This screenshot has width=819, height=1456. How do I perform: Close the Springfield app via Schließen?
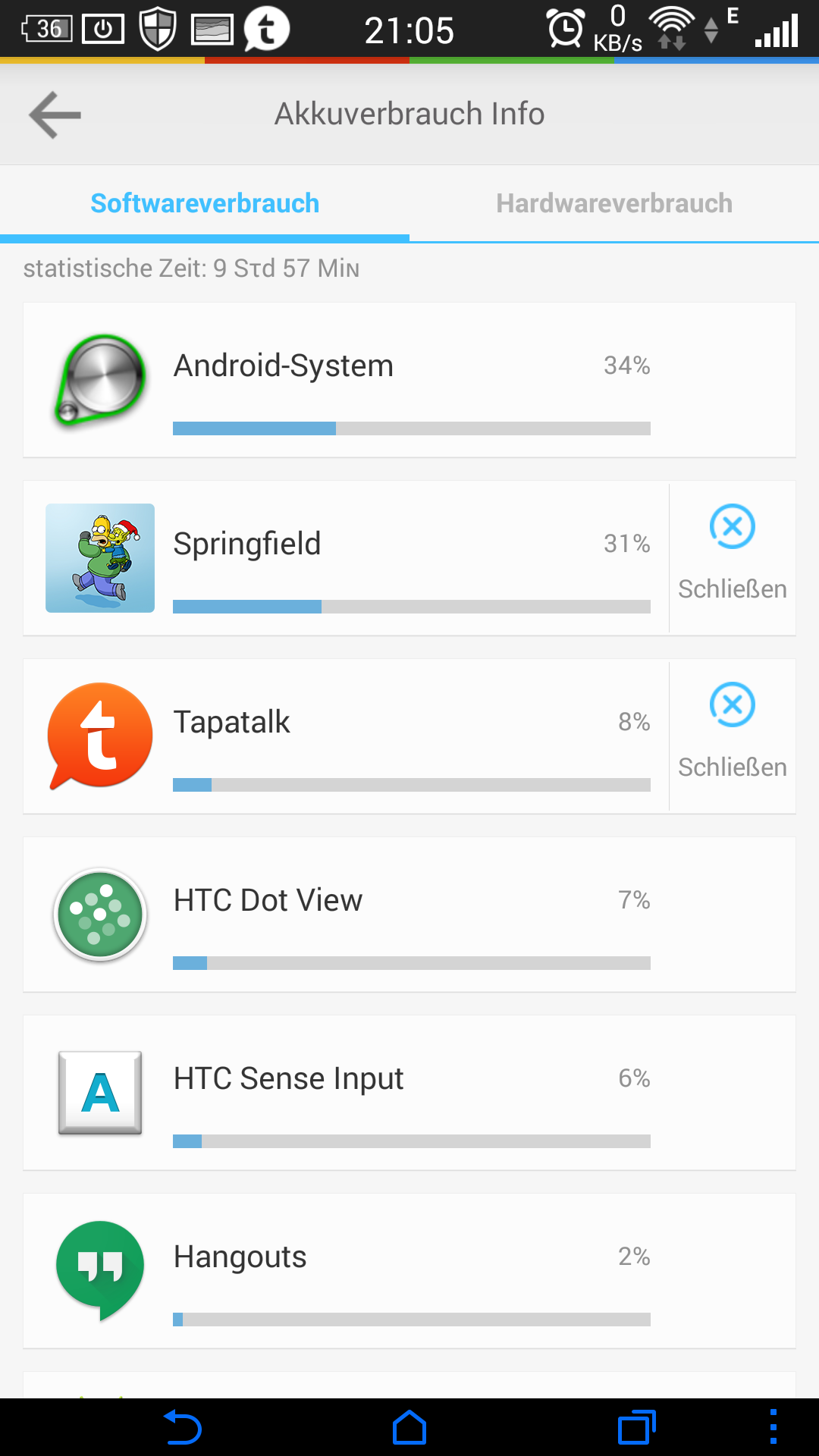(732, 556)
